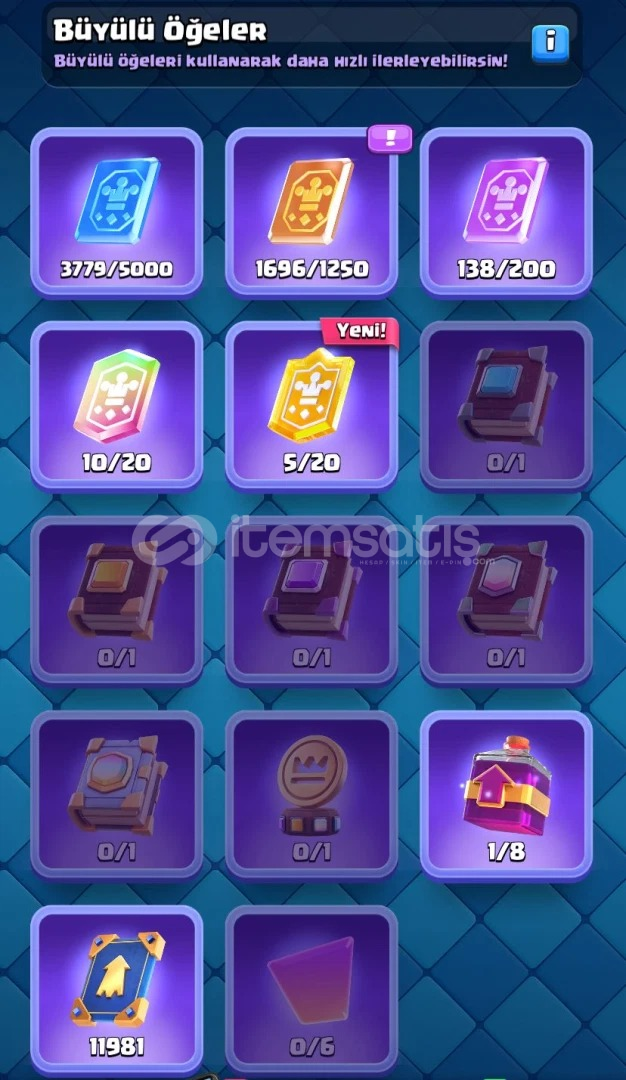Open the orange wild card showing 1696/1250
Image resolution: width=626 pixels, height=1080 pixels.
[311, 210]
